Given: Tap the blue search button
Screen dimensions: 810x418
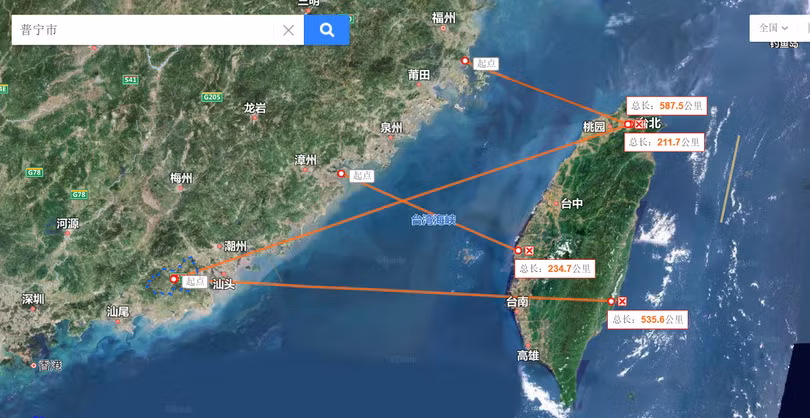Looking at the screenshot, I should pyautogui.click(x=327, y=30).
